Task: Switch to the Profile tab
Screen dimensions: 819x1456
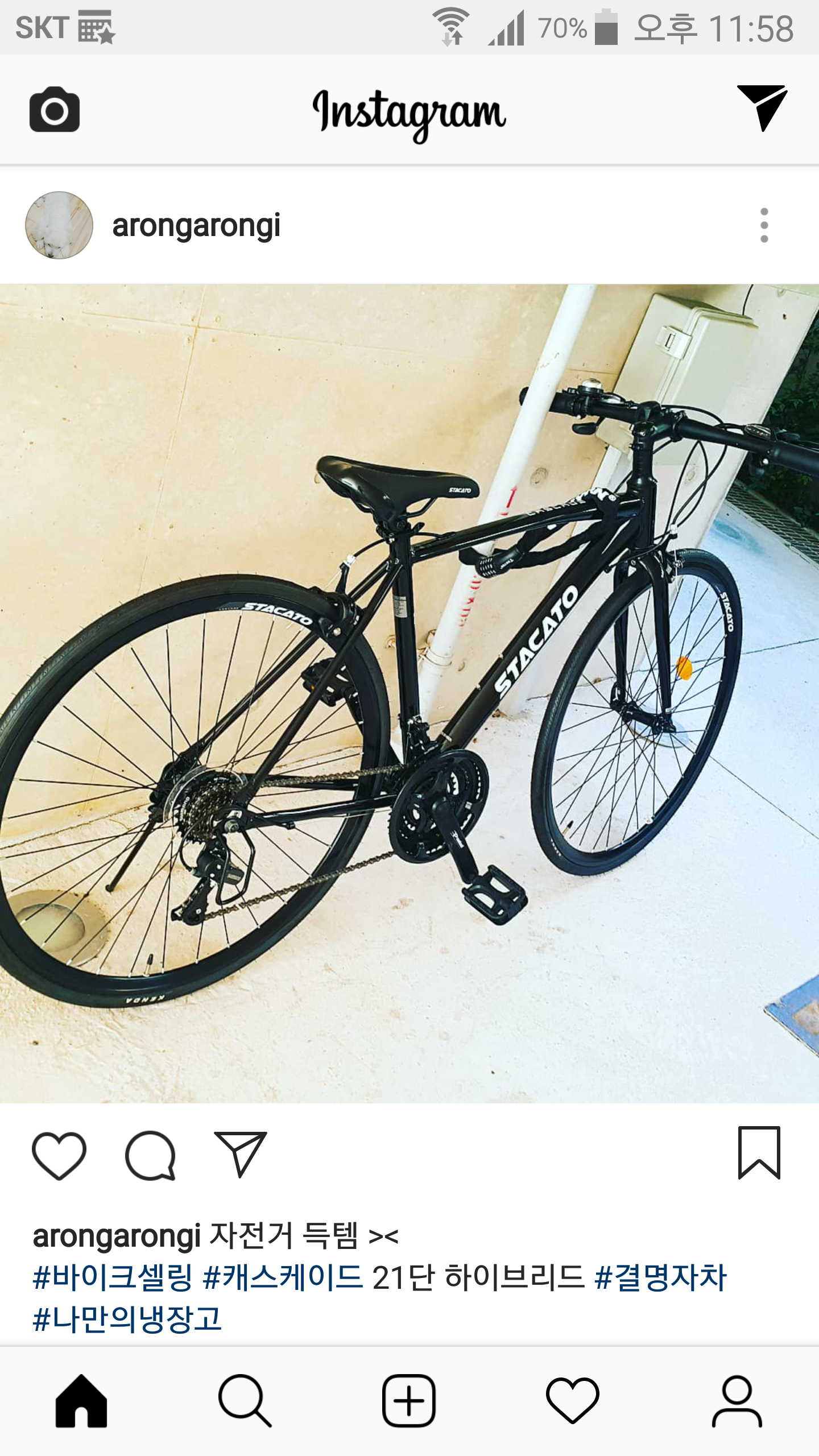Action: [x=737, y=1401]
